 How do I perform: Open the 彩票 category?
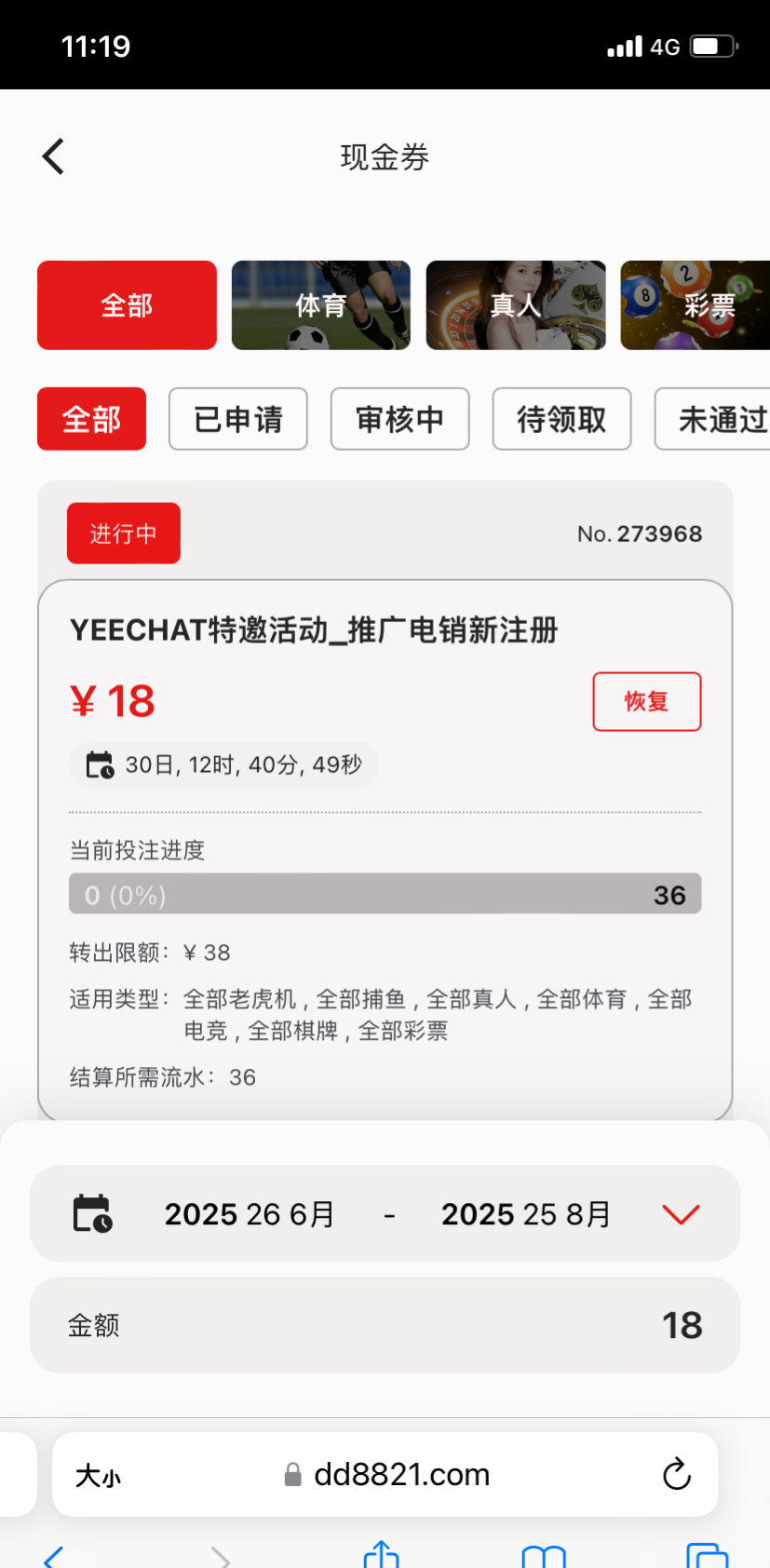(x=696, y=305)
